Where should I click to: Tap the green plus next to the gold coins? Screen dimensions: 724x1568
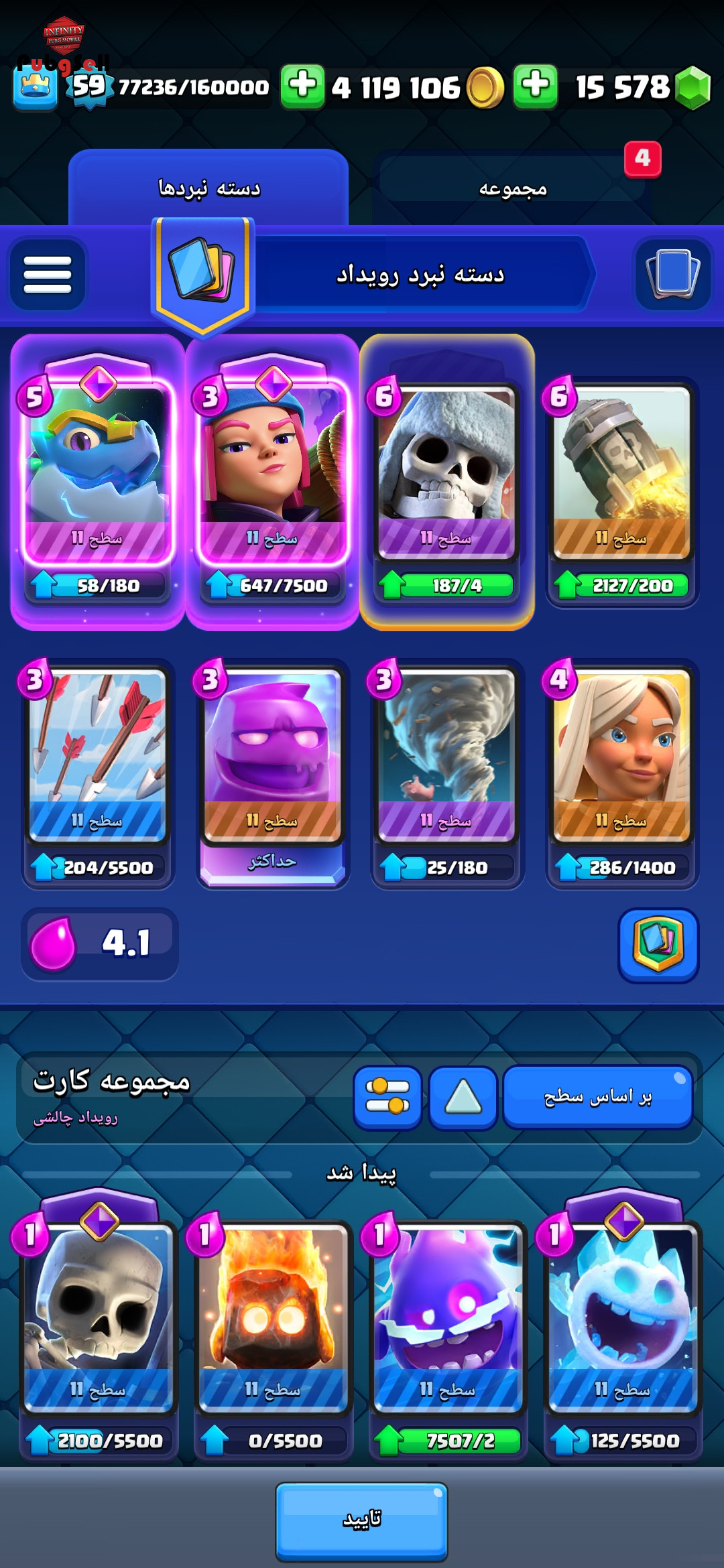(302, 86)
